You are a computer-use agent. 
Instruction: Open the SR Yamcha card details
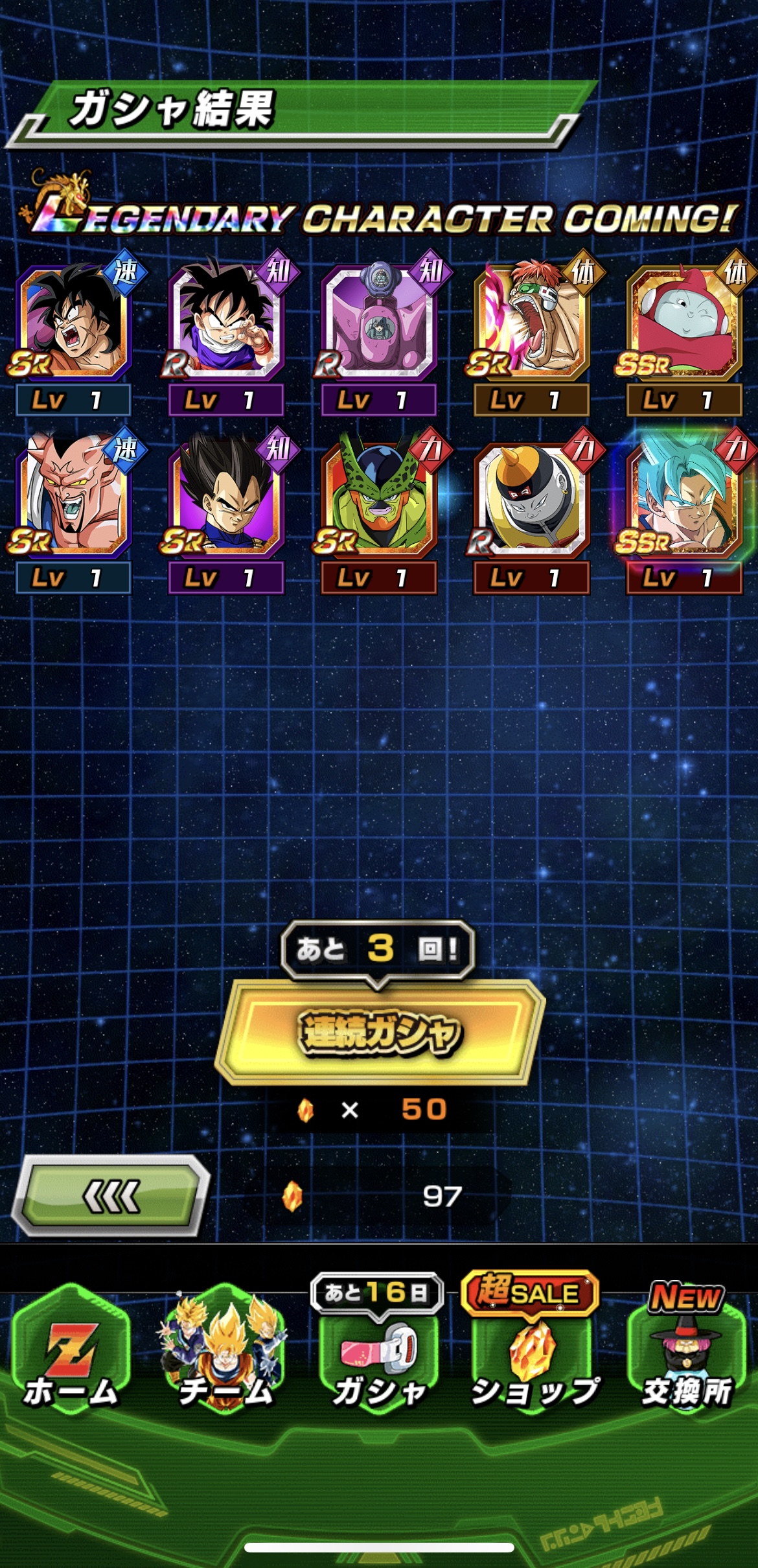tap(73, 332)
